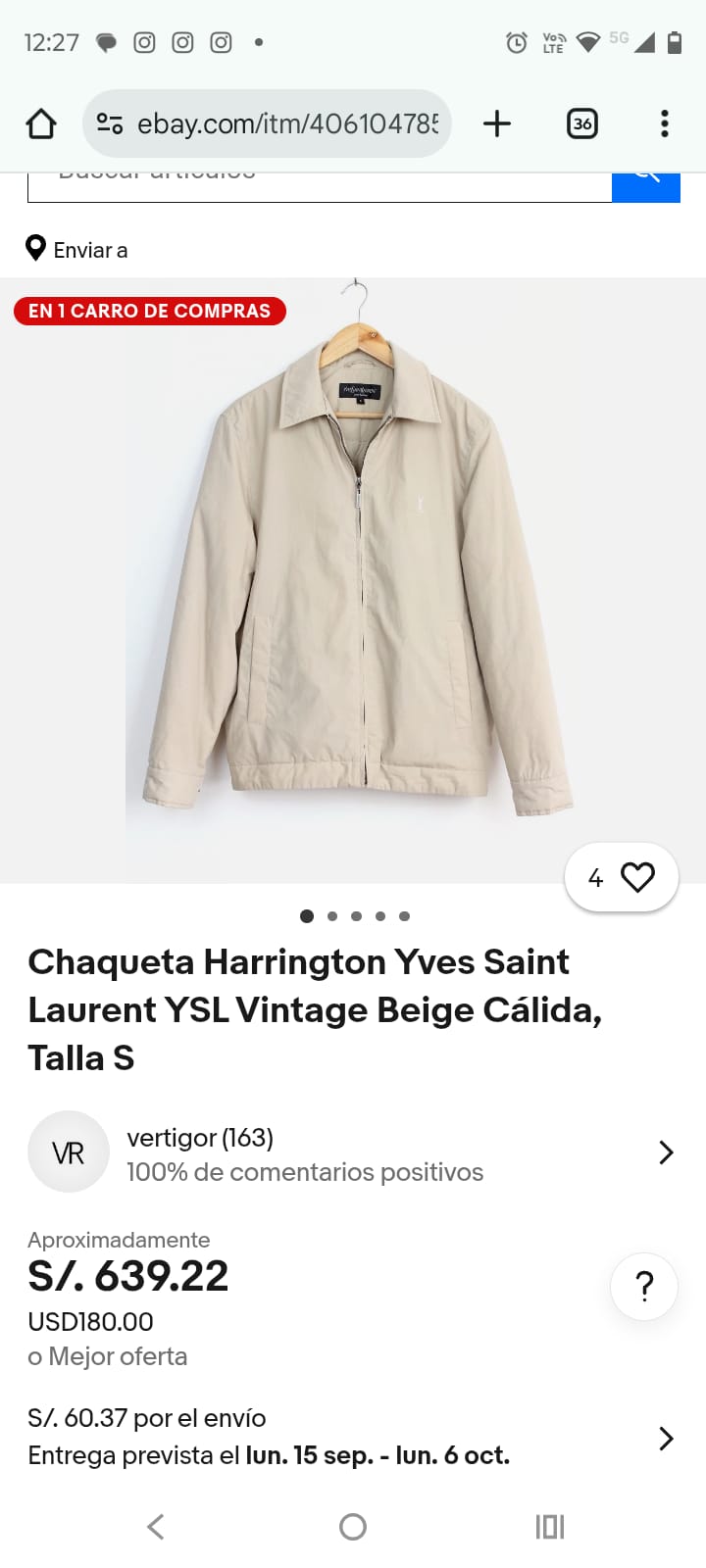Jump to the second image dot
This screenshot has height=1568, width=706.
pos(332,916)
